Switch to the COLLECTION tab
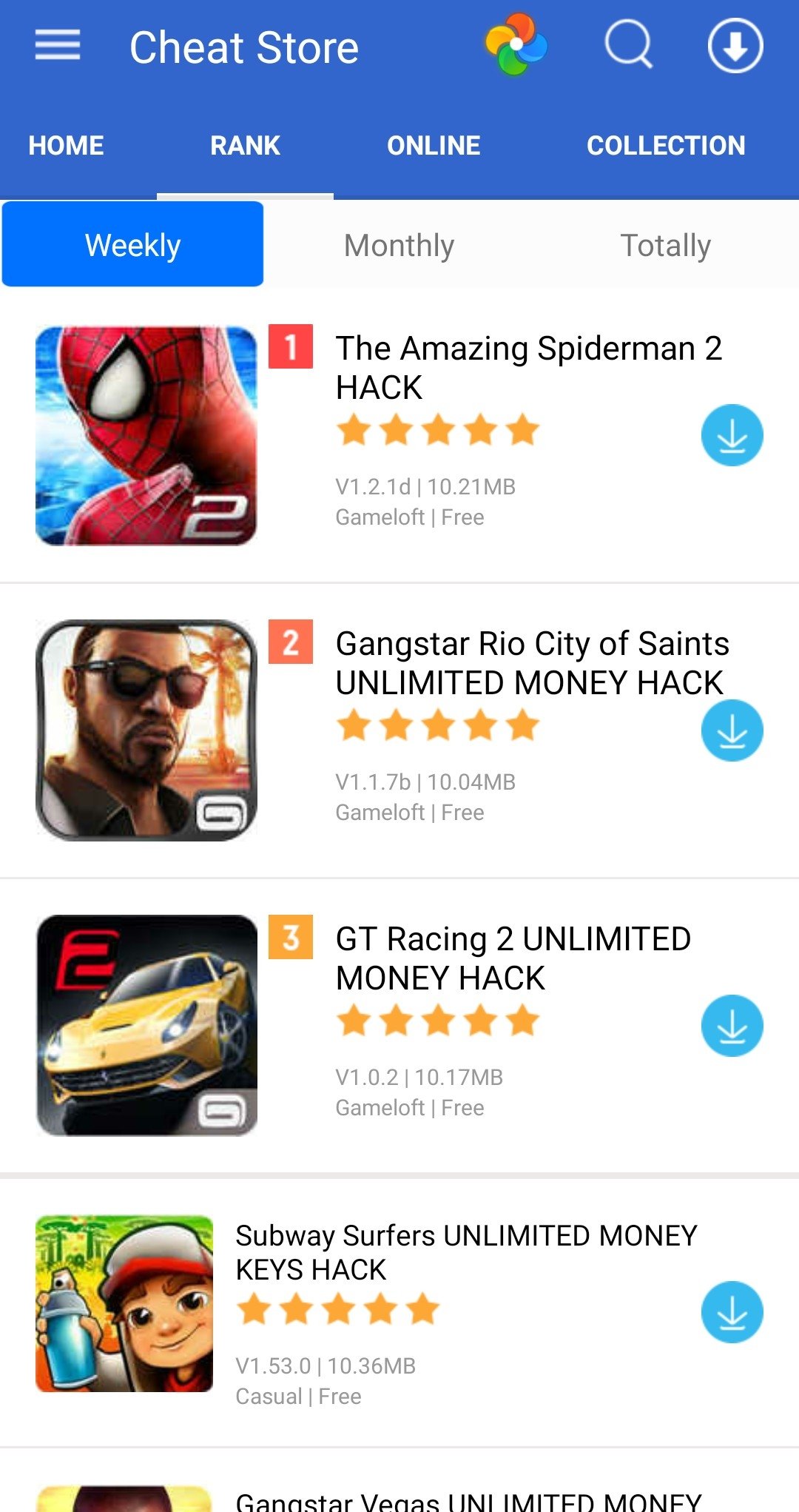The height and width of the screenshot is (1512, 799). [666, 145]
